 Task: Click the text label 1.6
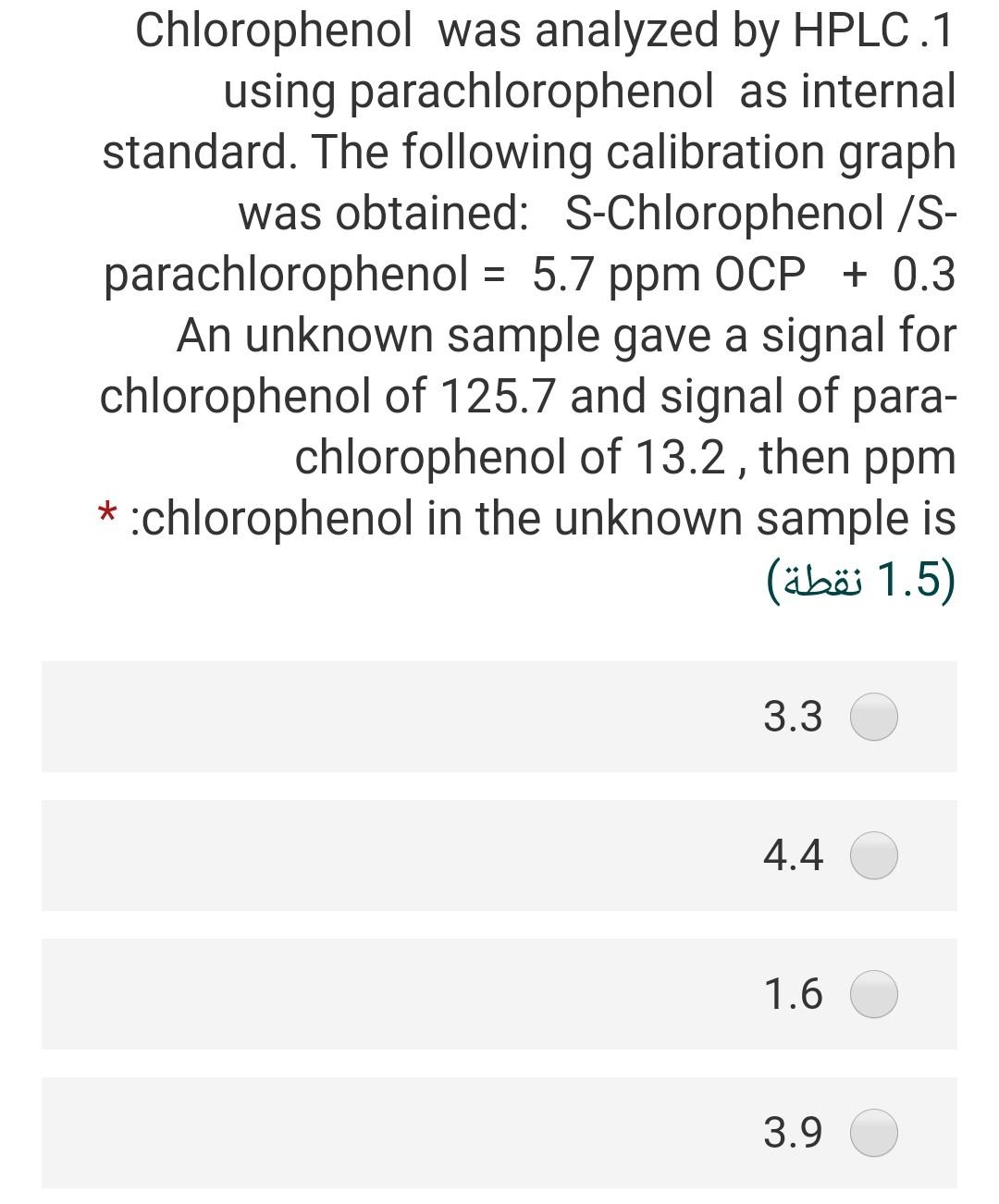pyautogui.click(x=793, y=997)
